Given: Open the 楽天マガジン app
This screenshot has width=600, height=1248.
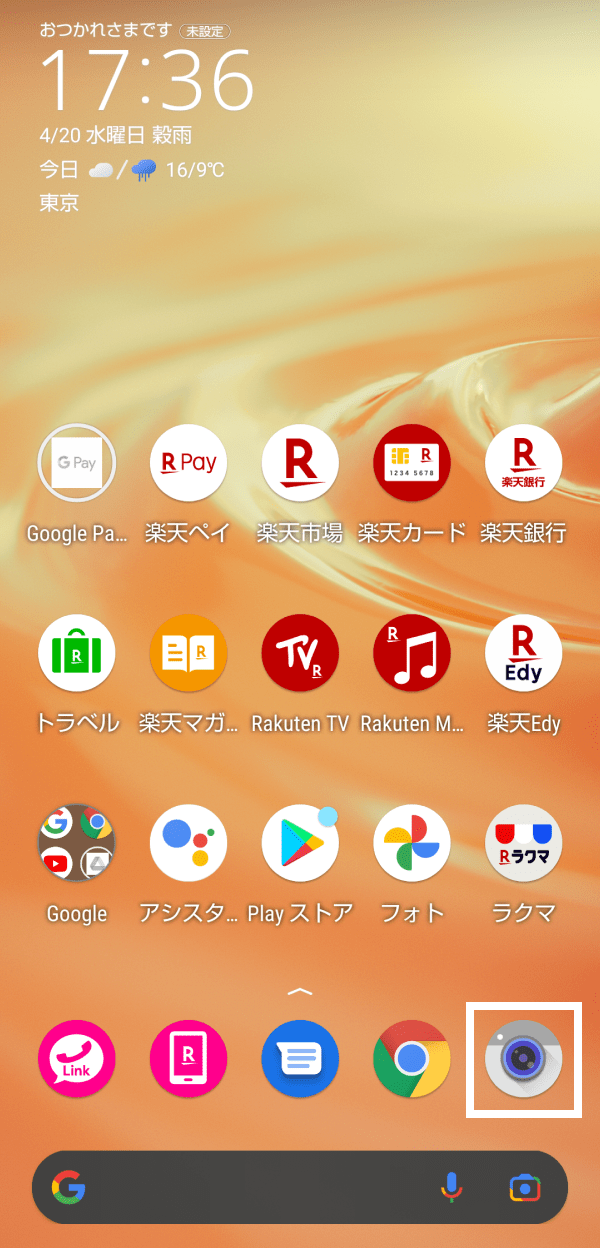Looking at the screenshot, I should [x=188, y=654].
